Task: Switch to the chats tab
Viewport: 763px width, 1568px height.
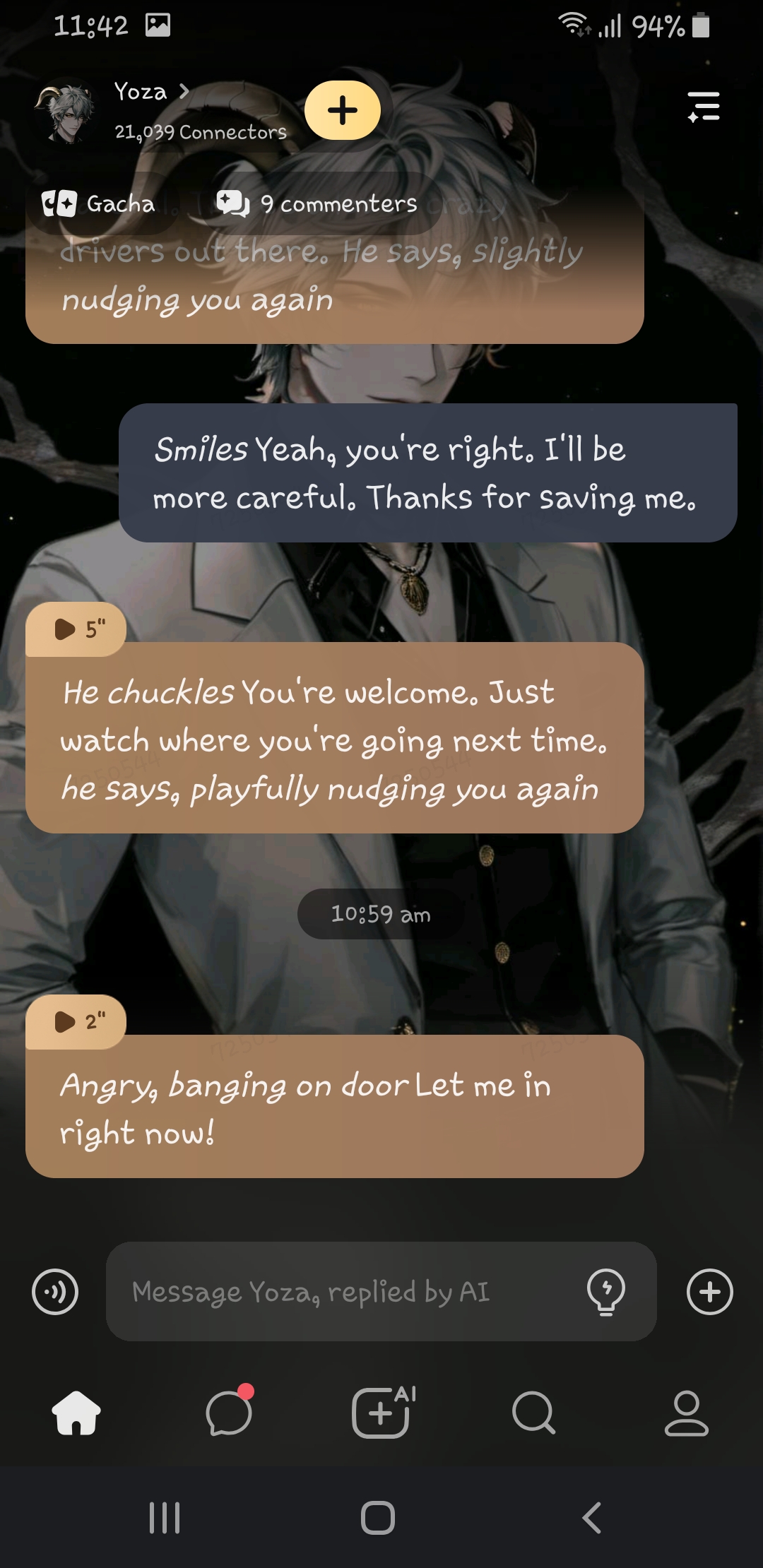Action: (x=229, y=1413)
